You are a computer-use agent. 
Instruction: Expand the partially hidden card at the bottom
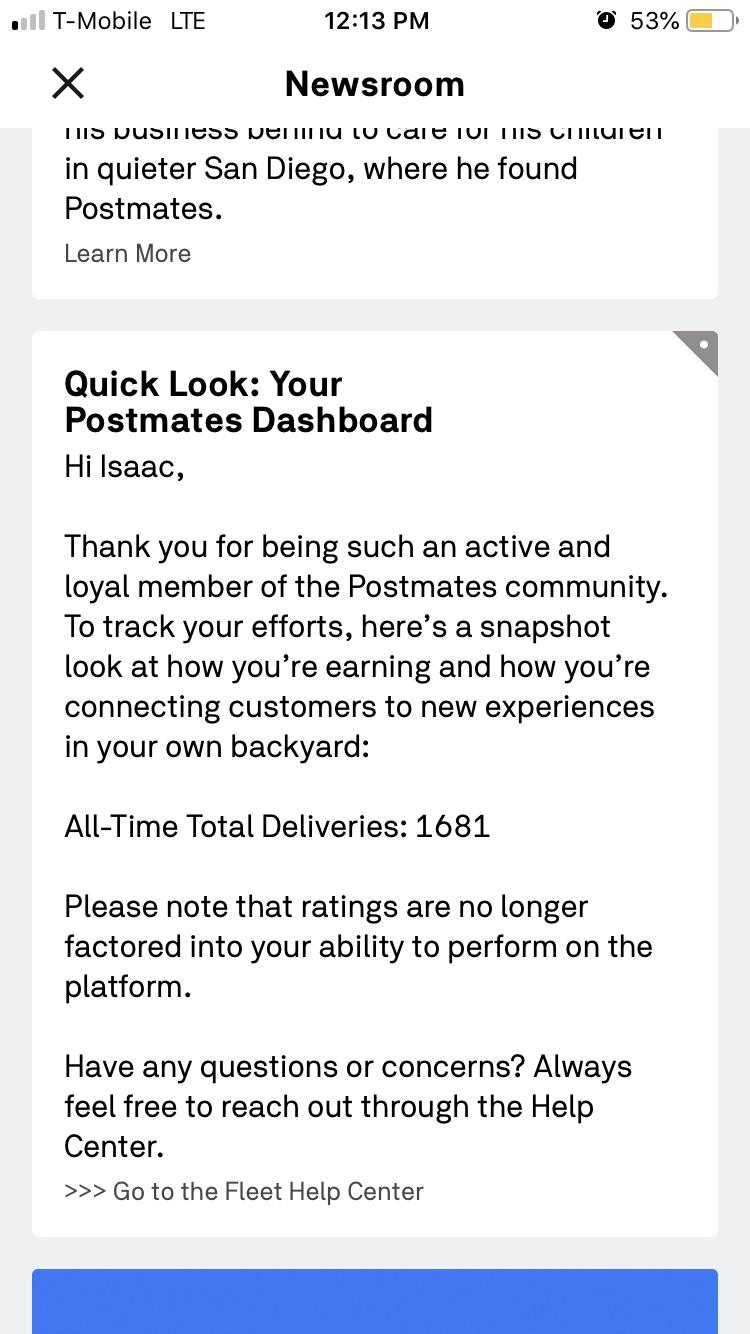[375, 1301]
